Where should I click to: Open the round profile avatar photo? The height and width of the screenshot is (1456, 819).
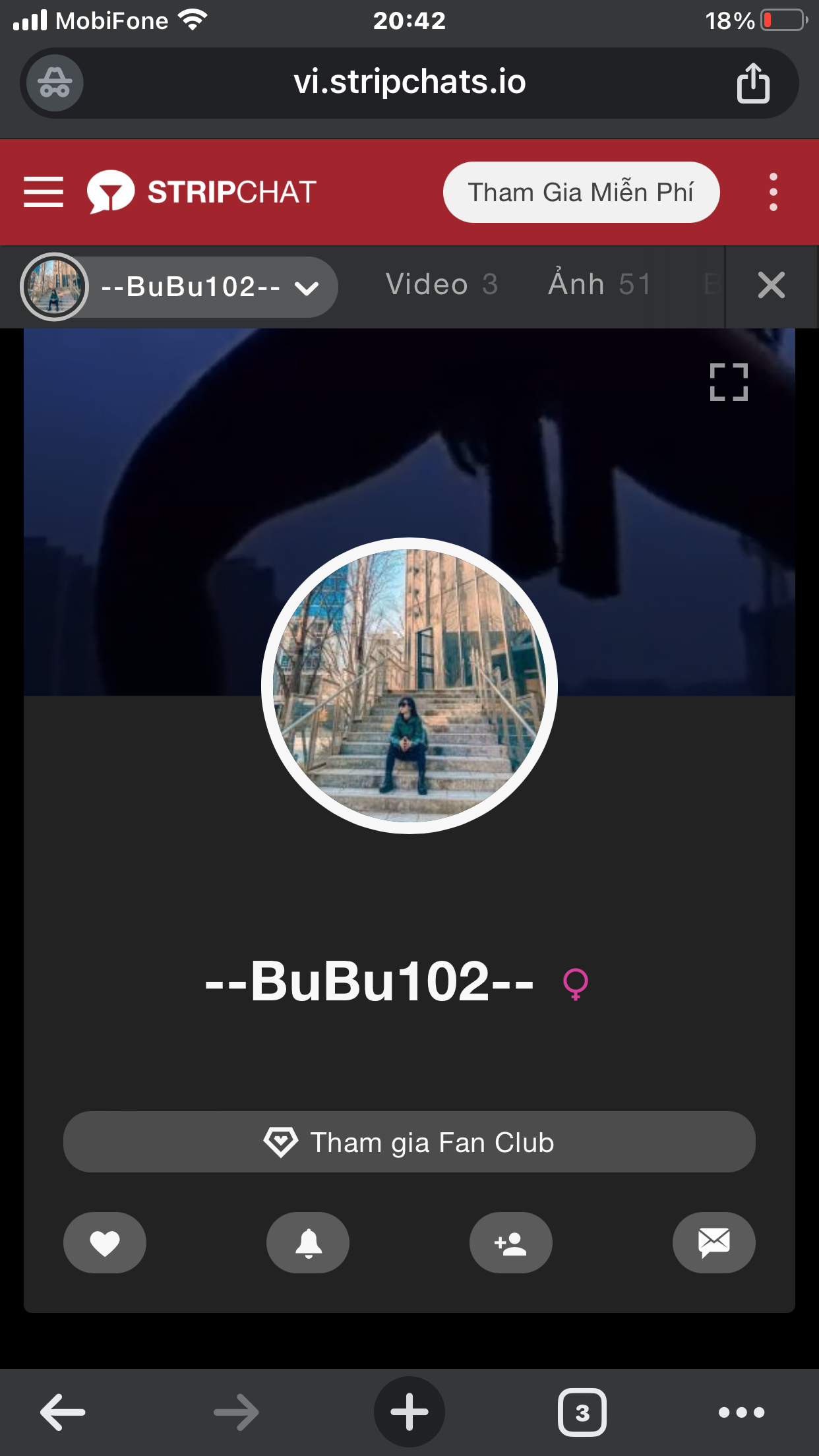(x=409, y=686)
